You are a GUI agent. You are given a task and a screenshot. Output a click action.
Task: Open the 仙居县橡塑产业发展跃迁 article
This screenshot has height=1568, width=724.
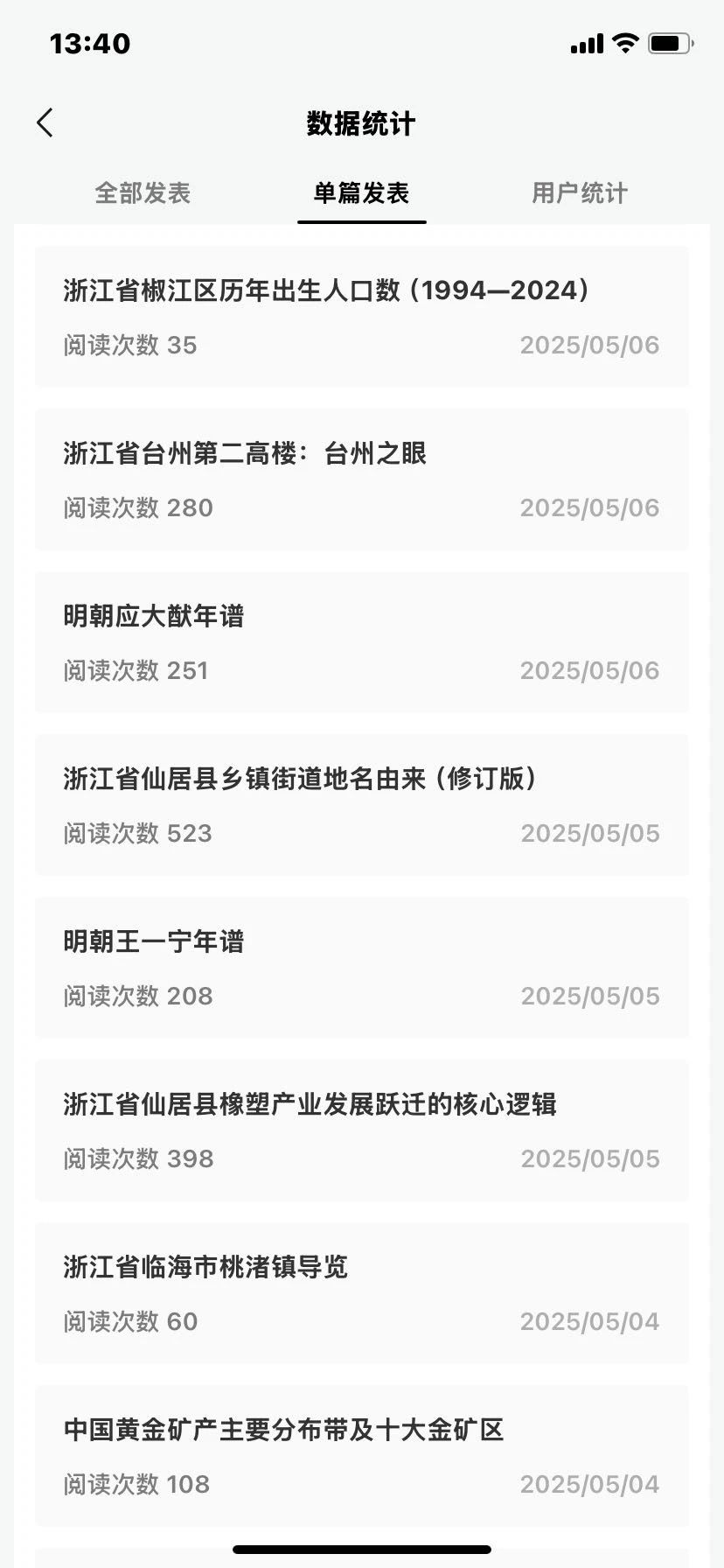[362, 1130]
